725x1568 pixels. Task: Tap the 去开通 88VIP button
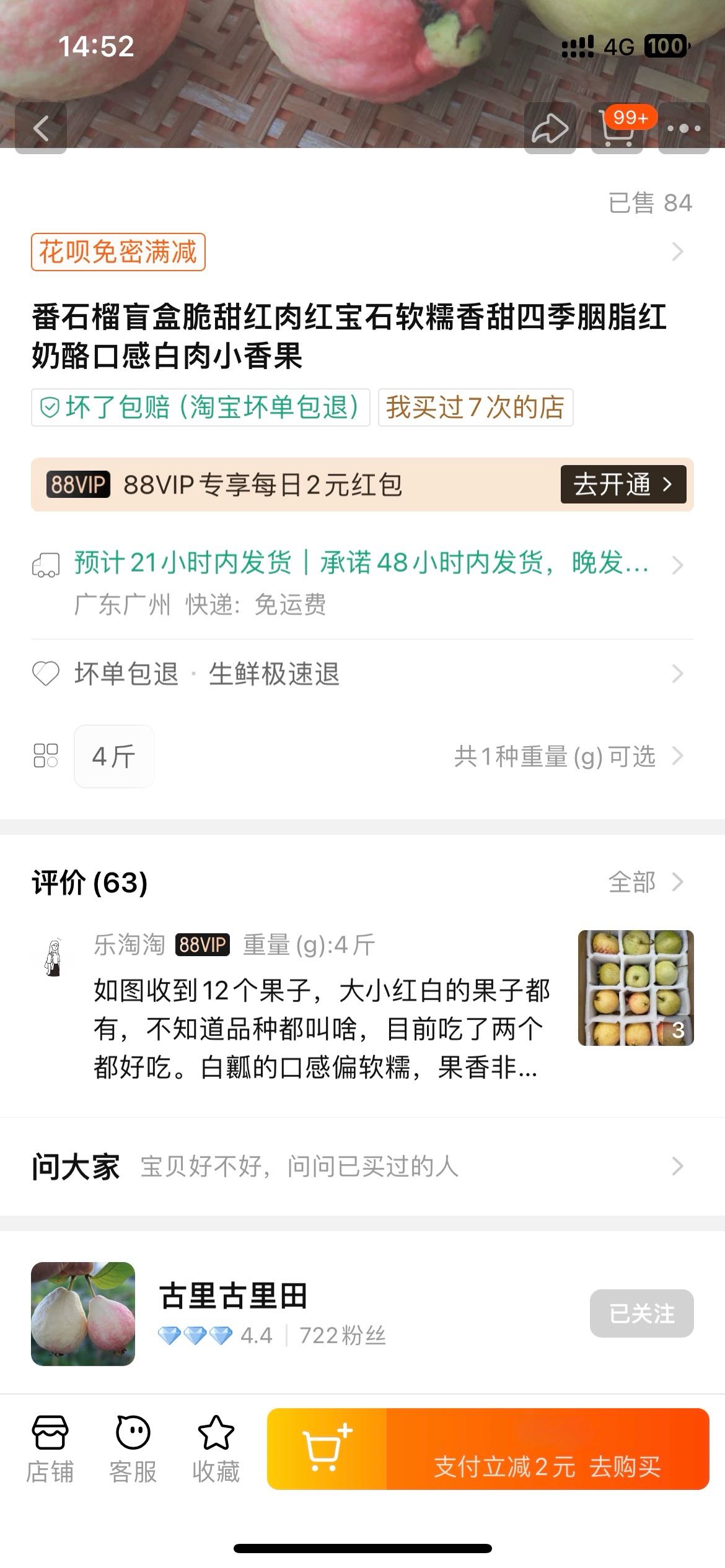click(623, 484)
